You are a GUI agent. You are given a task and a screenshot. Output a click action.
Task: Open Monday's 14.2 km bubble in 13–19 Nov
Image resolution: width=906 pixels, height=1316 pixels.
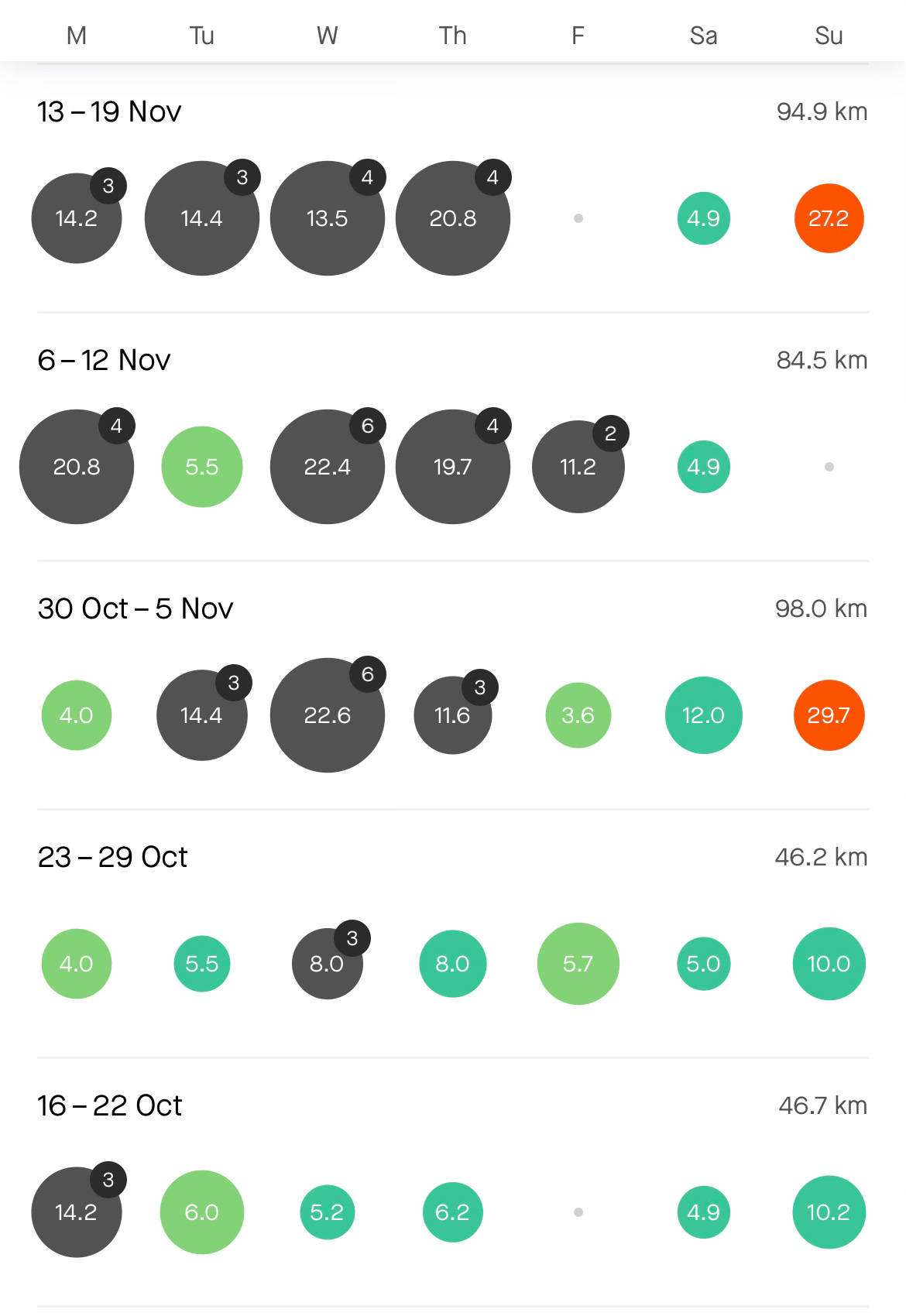[x=76, y=218]
